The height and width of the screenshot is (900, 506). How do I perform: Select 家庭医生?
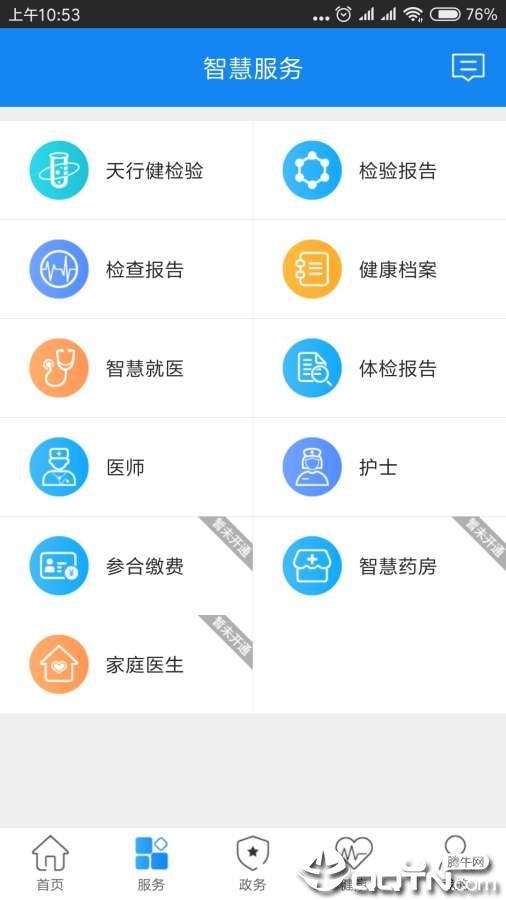coord(126,665)
